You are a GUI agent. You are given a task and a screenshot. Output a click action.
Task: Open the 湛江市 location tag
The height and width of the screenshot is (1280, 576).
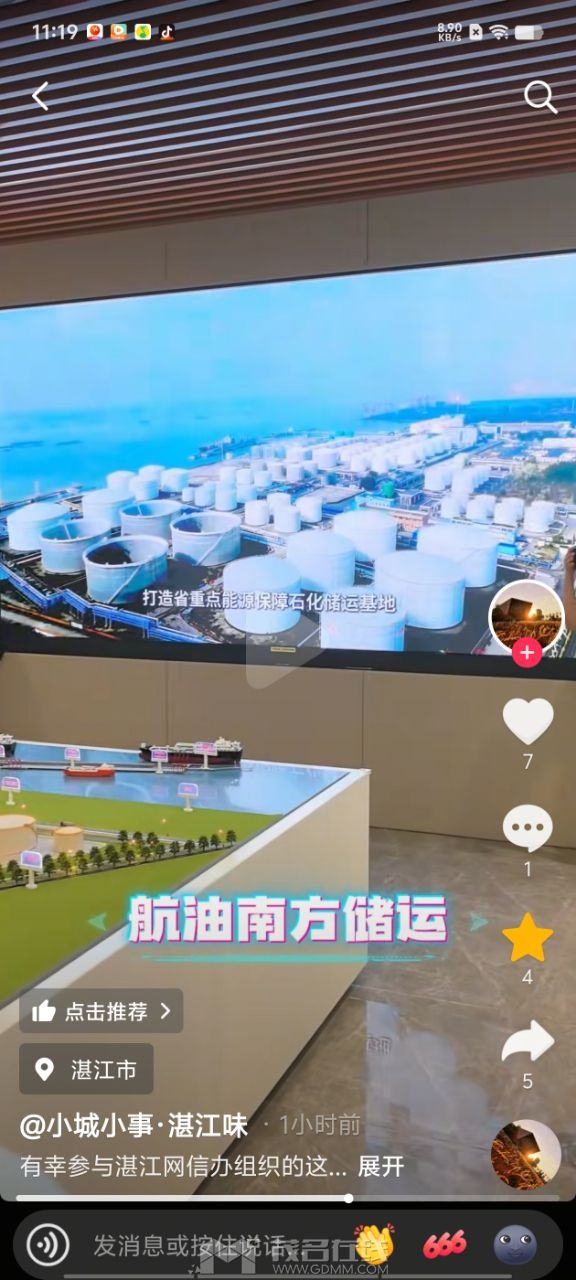86,1069
